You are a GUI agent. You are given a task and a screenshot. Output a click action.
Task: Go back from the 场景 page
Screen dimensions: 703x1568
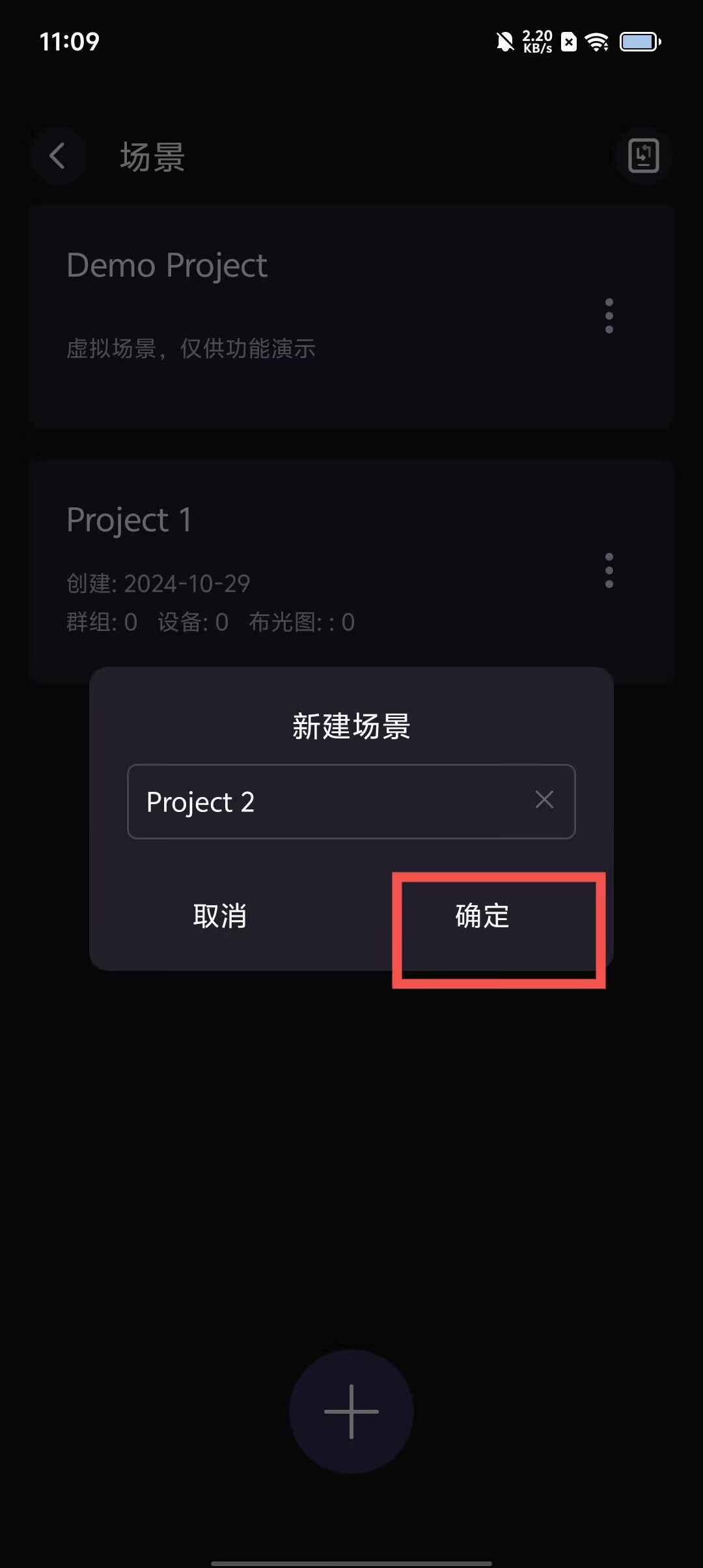[58, 156]
